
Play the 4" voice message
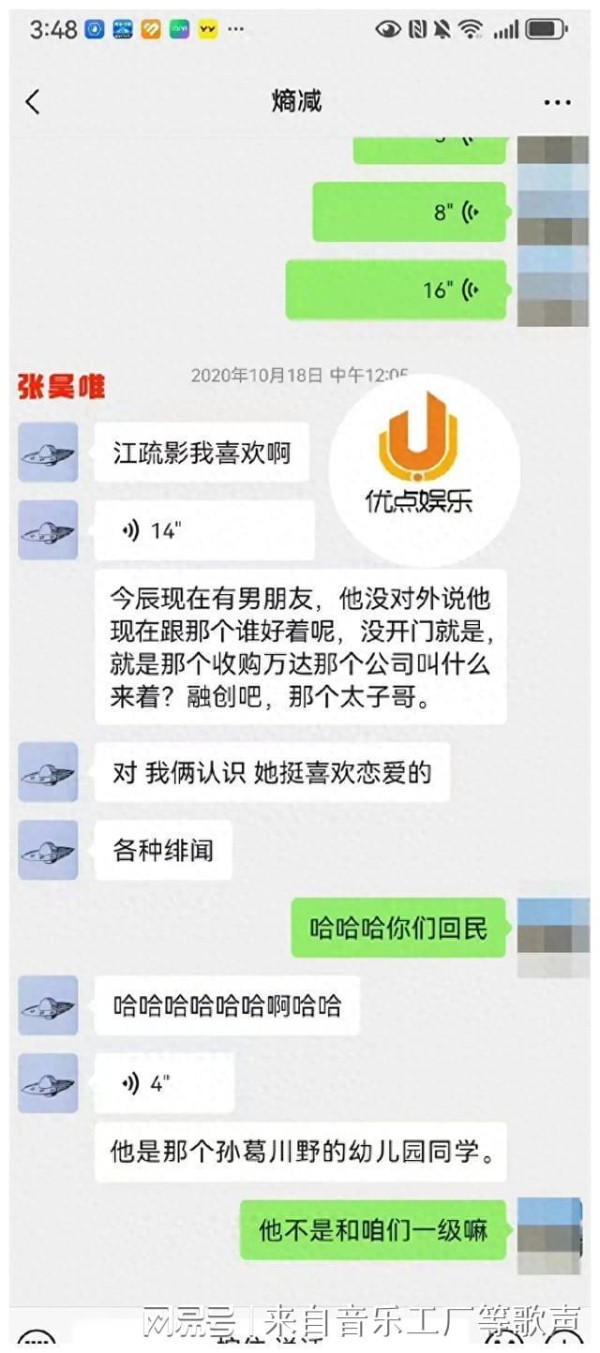pos(164,1083)
